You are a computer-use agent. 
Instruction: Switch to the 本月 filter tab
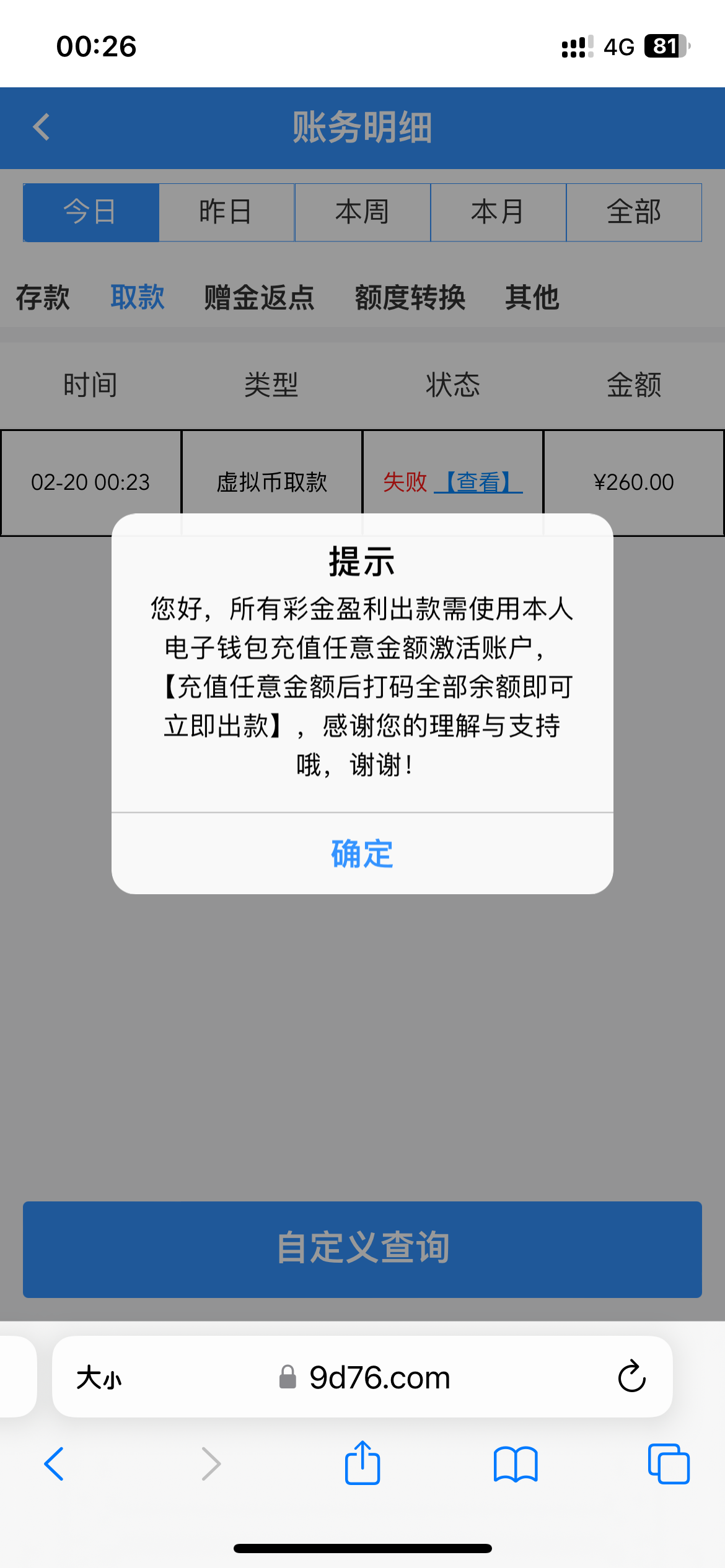[x=498, y=212]
